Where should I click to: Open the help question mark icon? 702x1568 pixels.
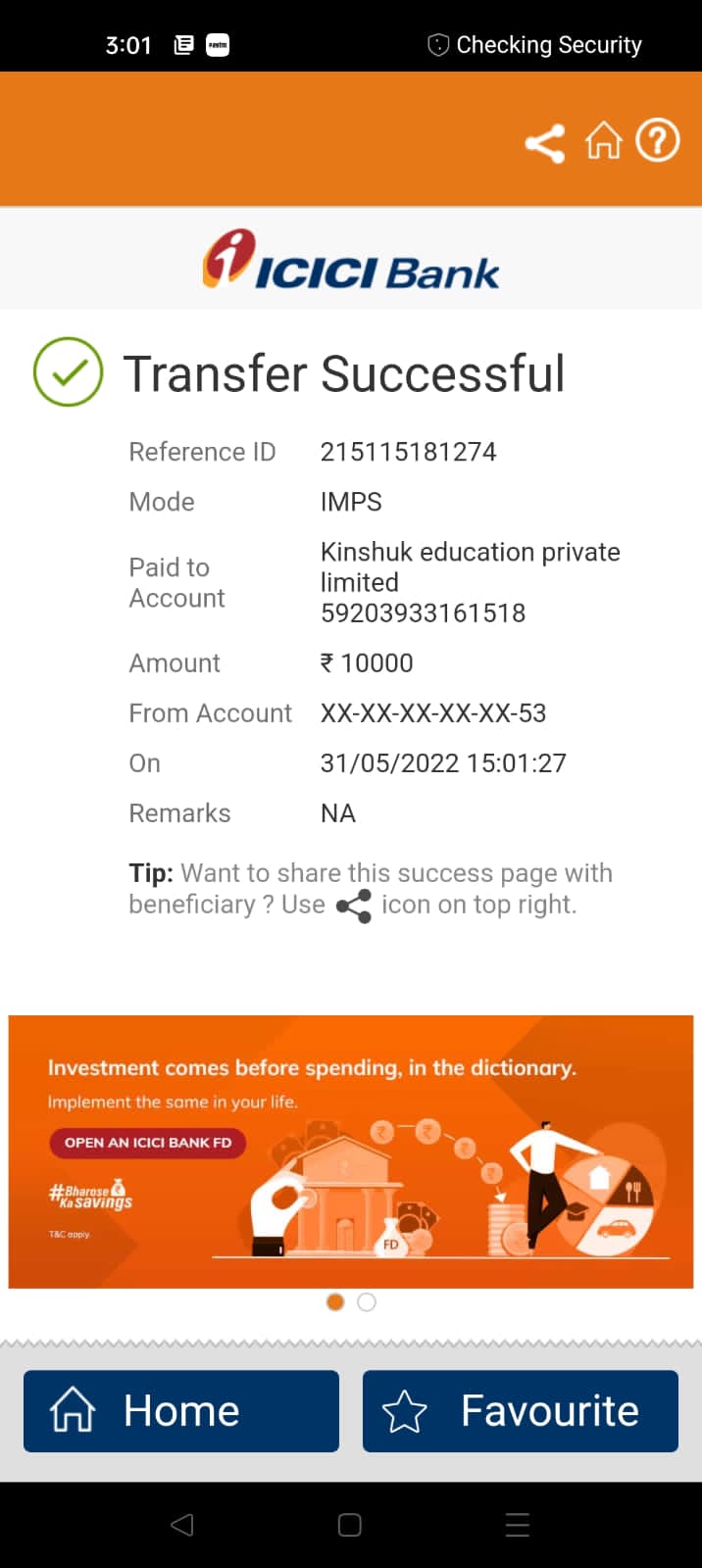tap(658, 141)
